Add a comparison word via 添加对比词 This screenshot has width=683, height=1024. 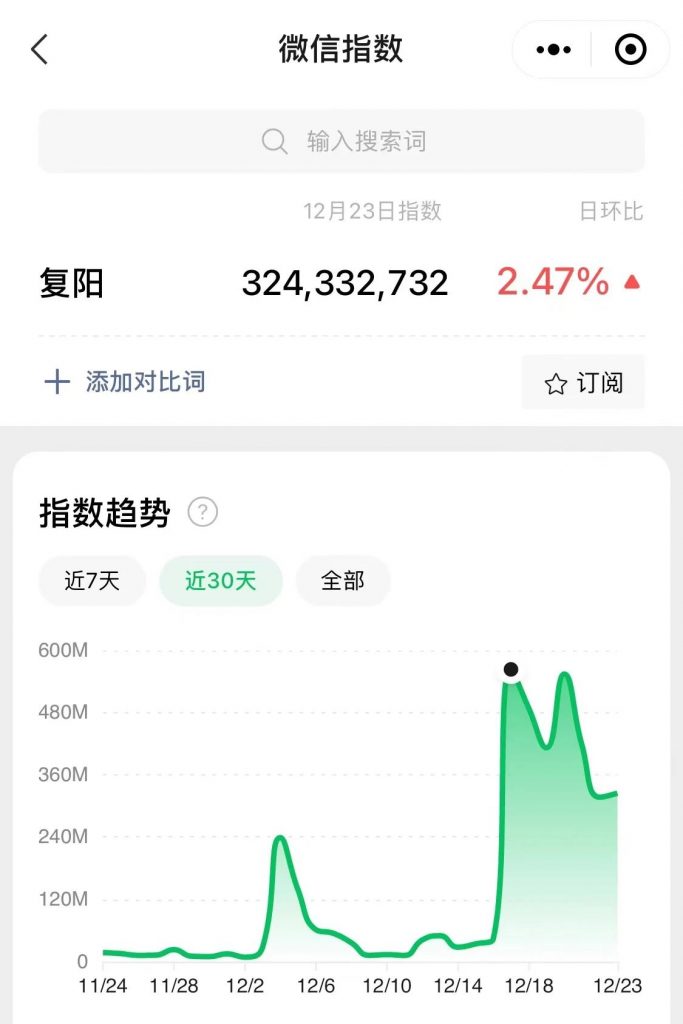point(125,381)
